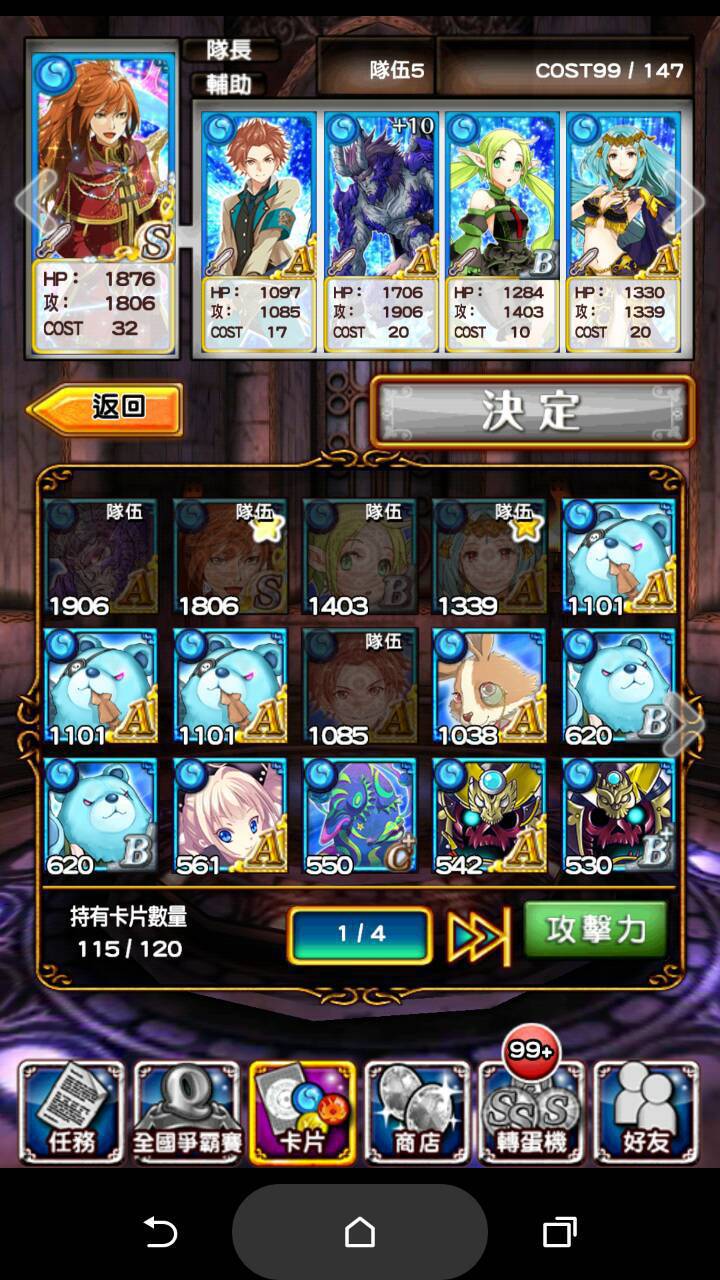Confirm the team with the 決定 button
Viewport: 720px width, 1280px height.
(532, 411)
